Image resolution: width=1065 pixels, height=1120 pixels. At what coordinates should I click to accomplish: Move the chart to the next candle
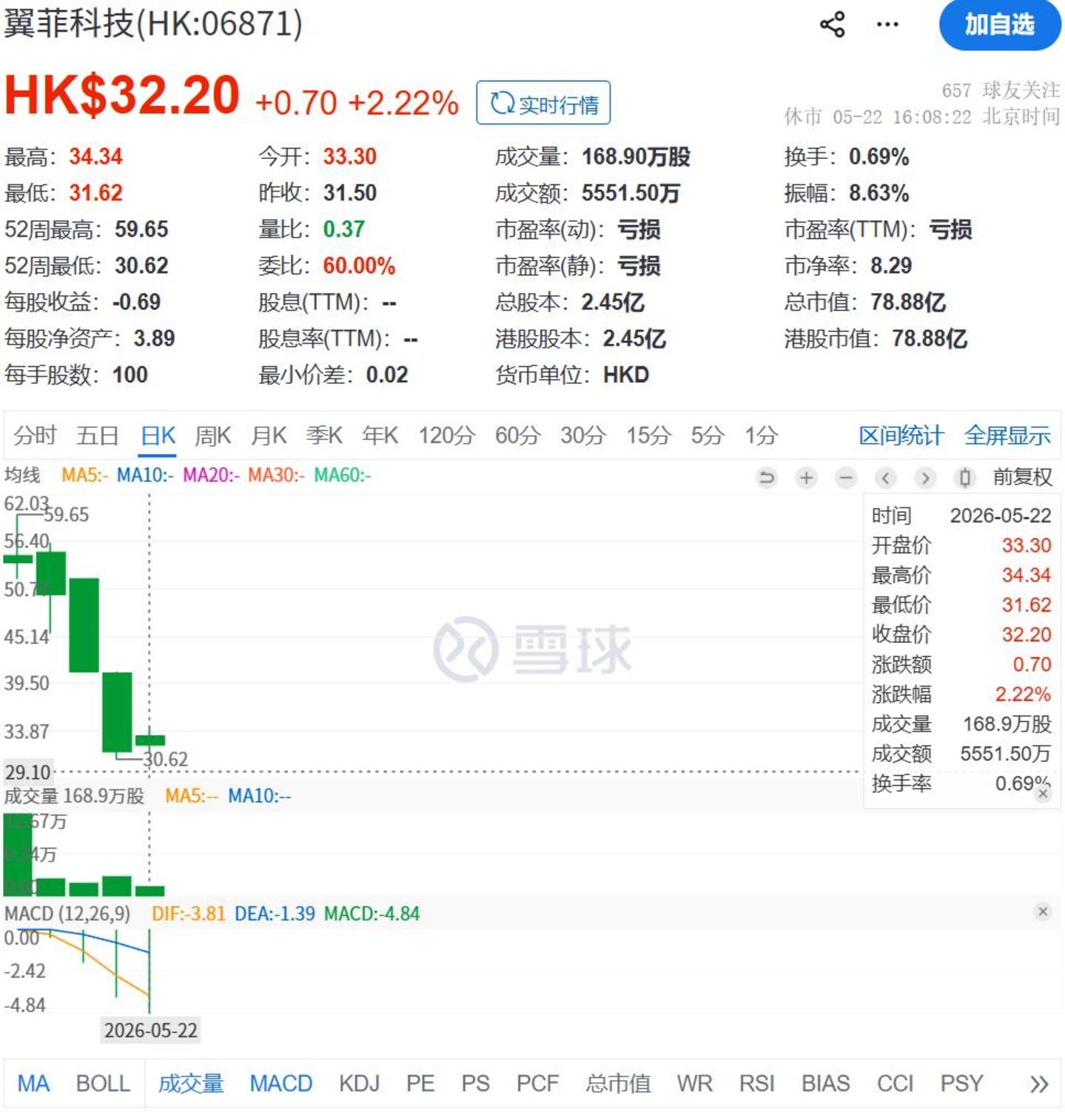(x=925, y=478)
